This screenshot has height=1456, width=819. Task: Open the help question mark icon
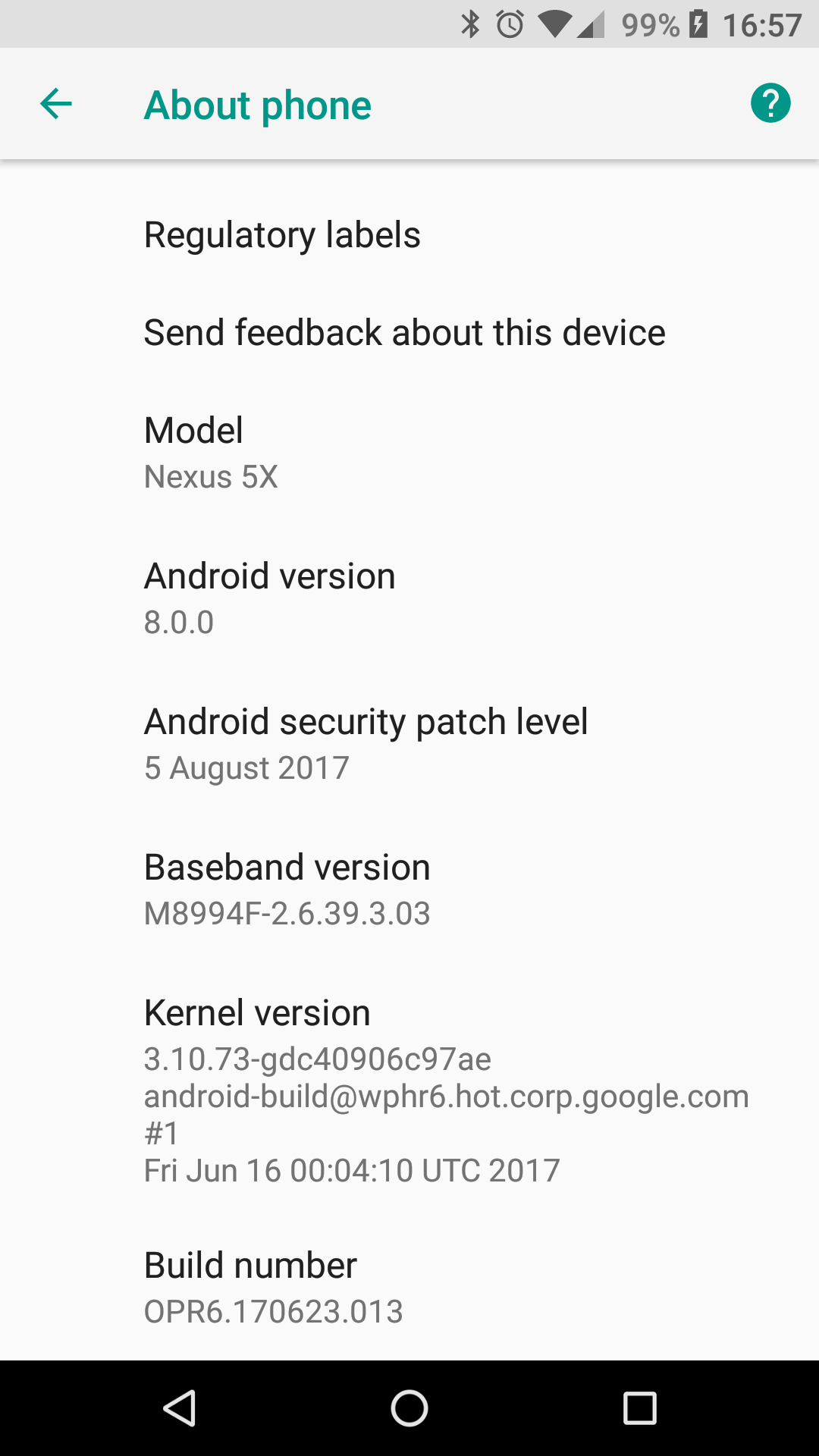tap(770, 103)
